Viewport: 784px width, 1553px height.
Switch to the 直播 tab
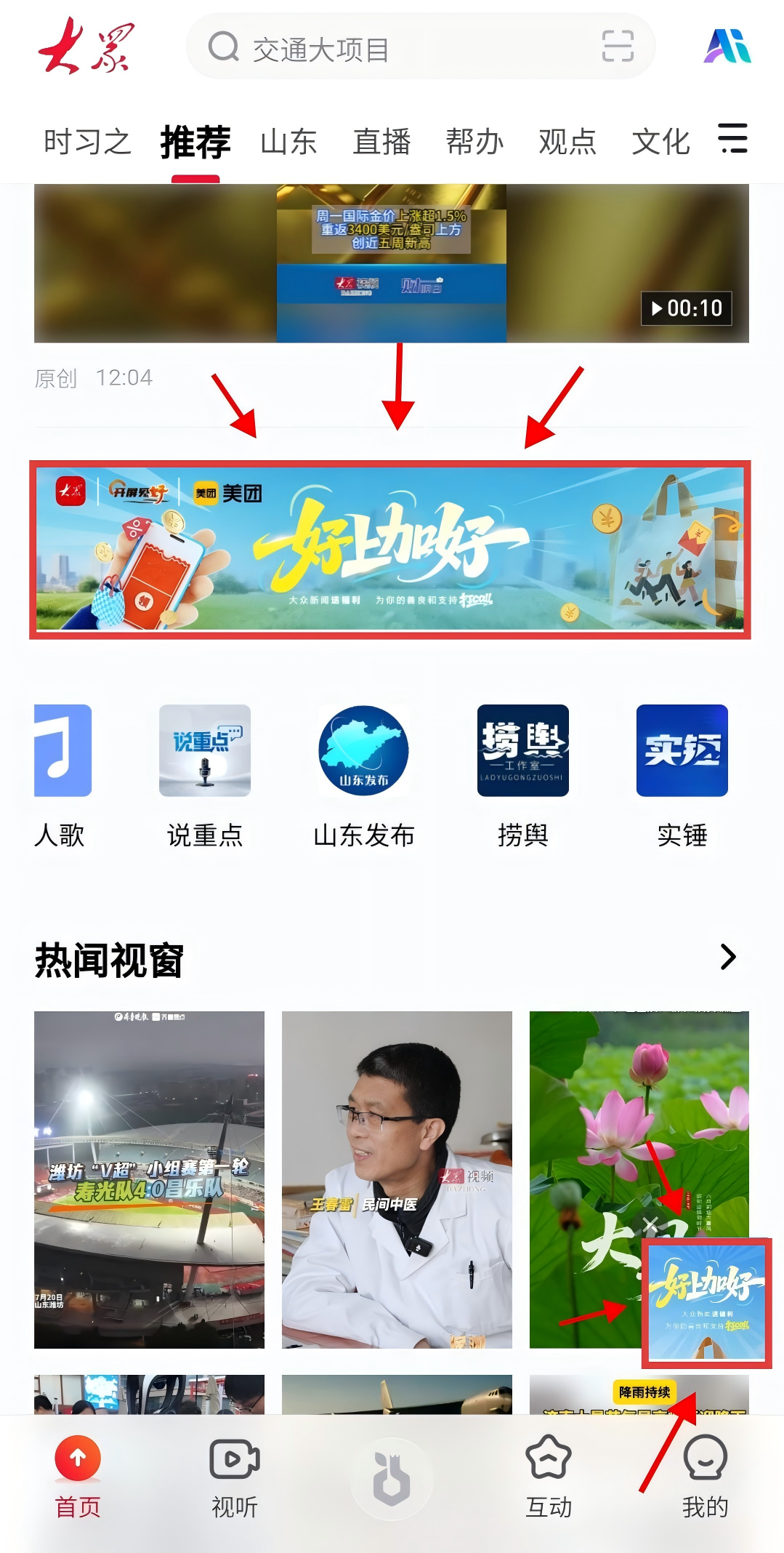tap(381, 142)
